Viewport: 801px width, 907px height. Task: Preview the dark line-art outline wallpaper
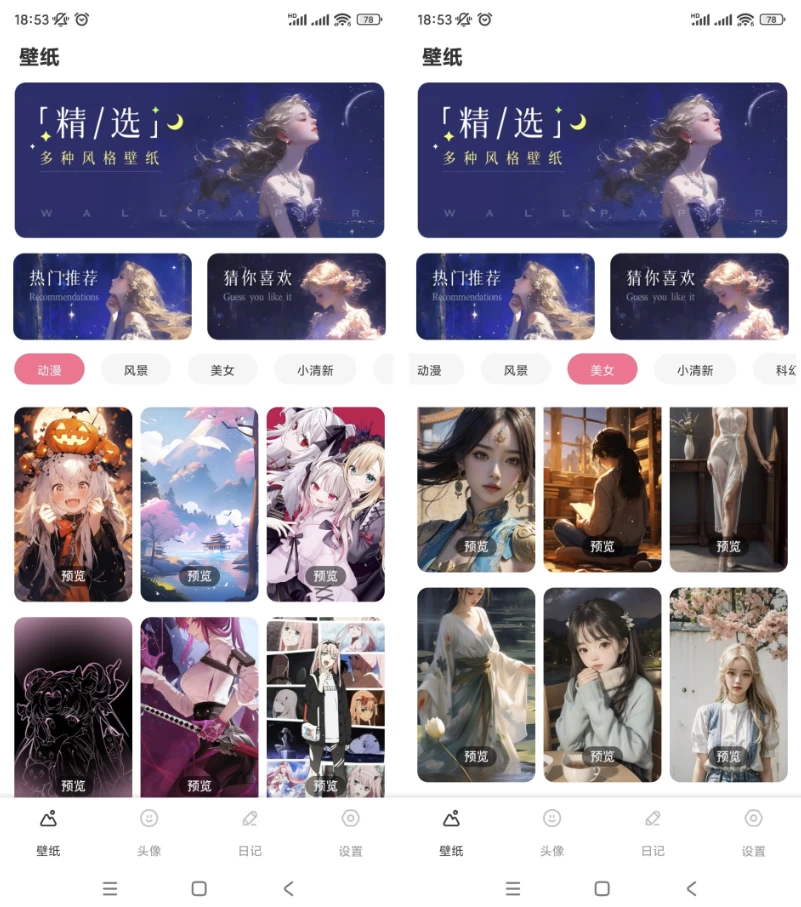[x=73, y=785]
